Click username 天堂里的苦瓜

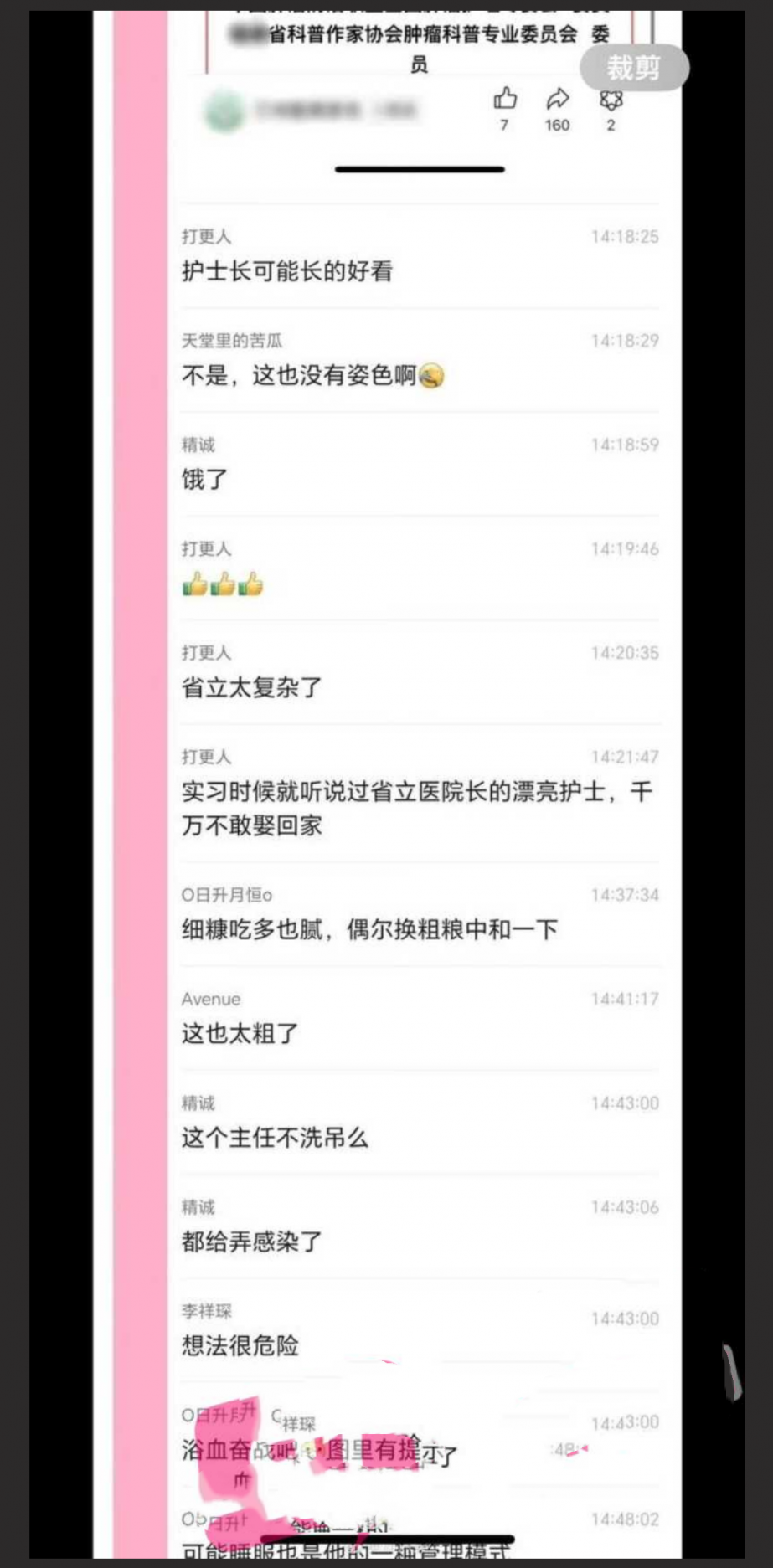coord(233,339)
